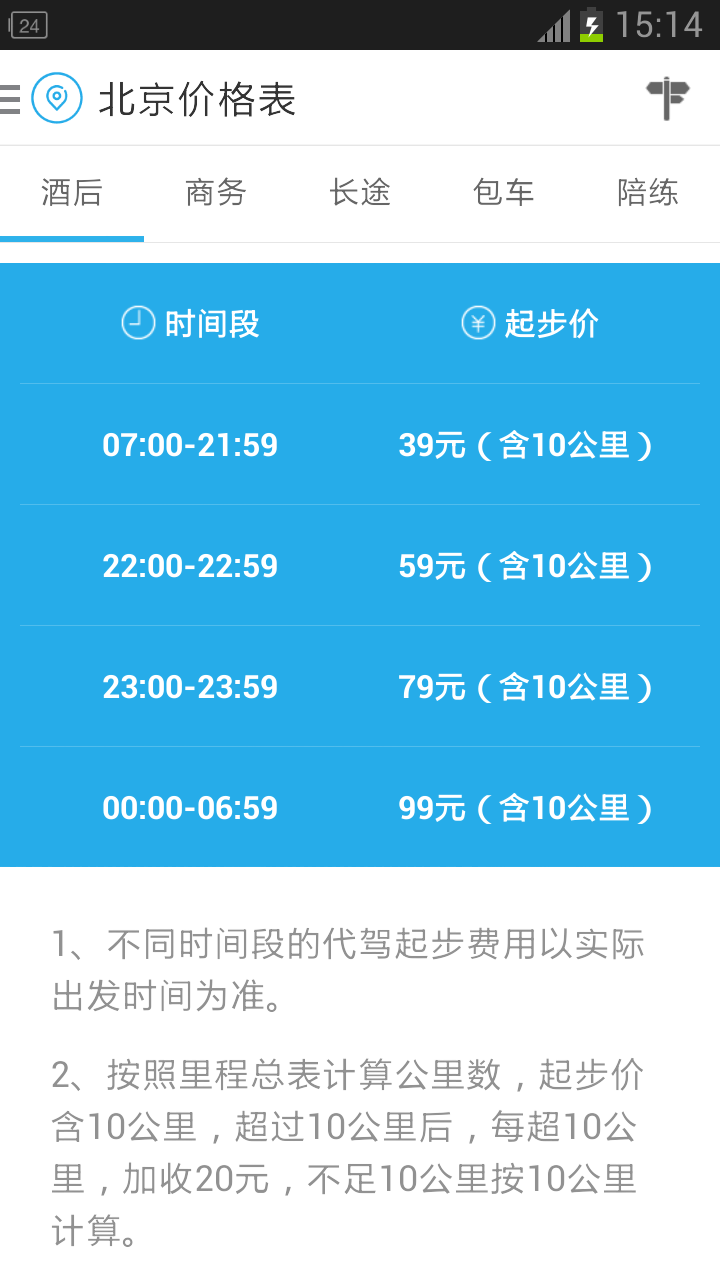Select the 长途 tab
This screenshot has height=1280, width=720.
(360, 193)
